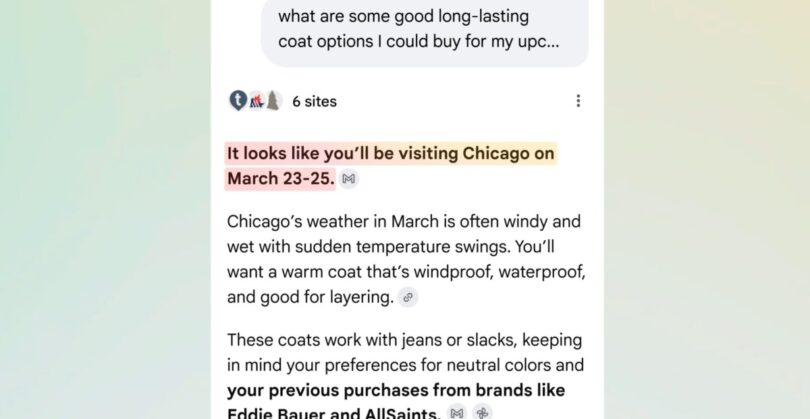This screenshot has width=810, height=419.
Task: Open the pinwheel source chip after AllSaints
Action: tap(482, 412)
